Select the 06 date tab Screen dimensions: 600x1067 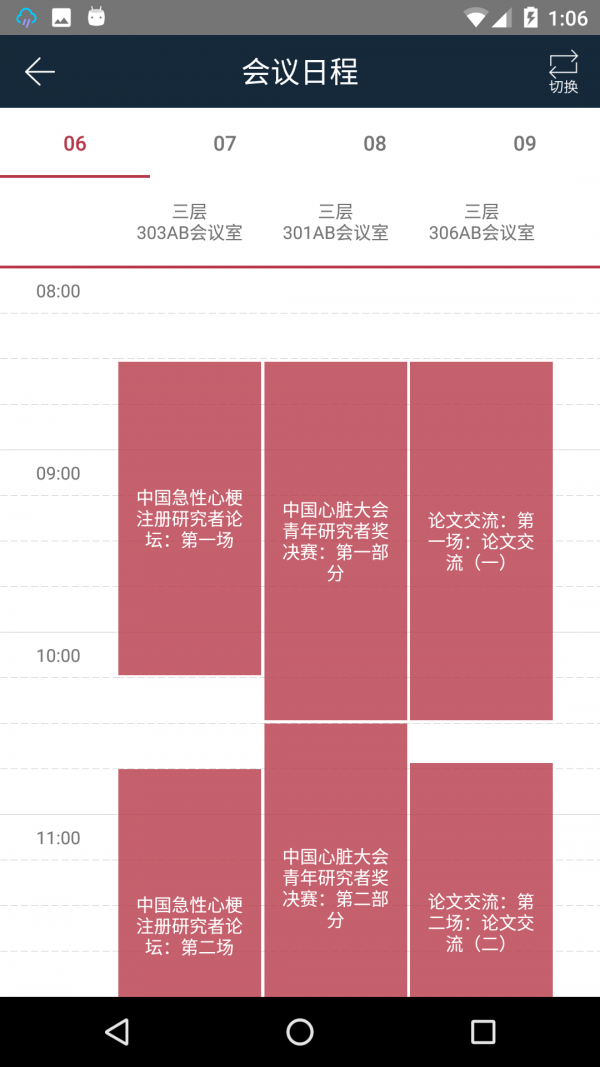[x=75, y=144]
